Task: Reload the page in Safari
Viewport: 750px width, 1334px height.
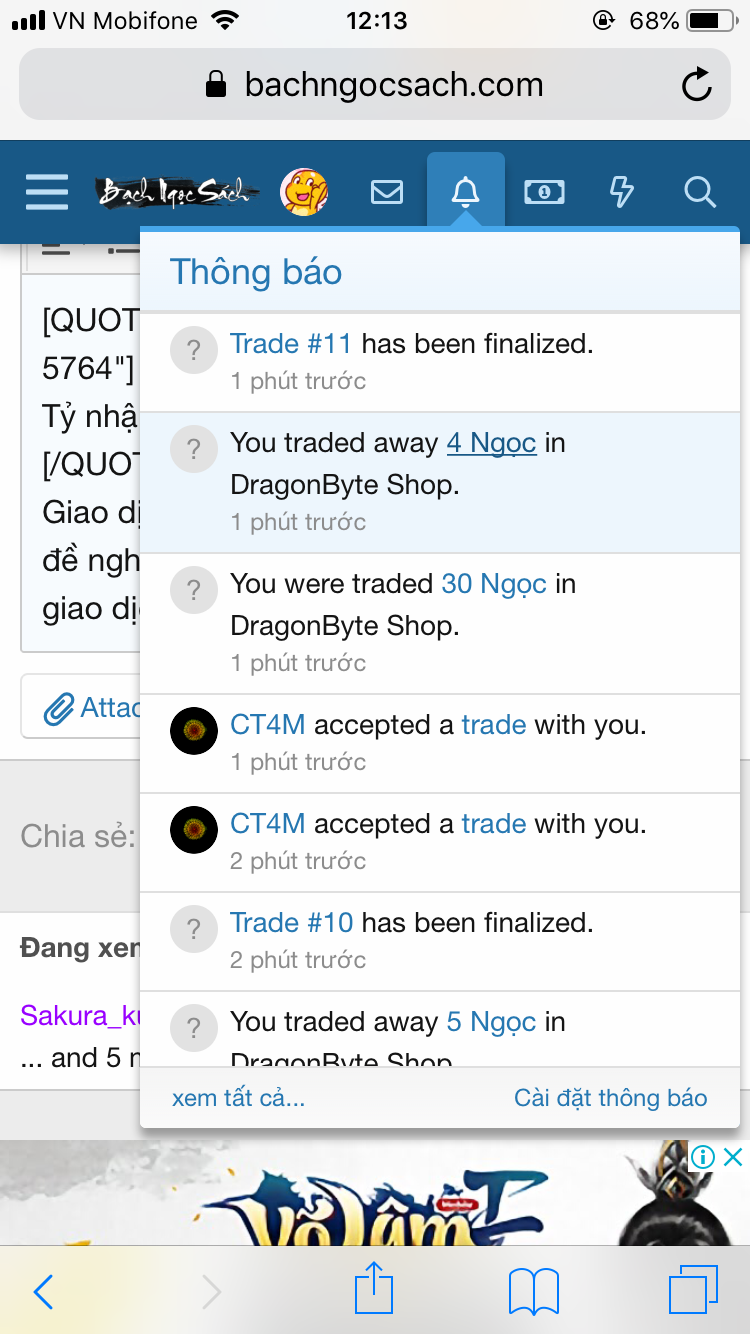Action: click(696, 85)
